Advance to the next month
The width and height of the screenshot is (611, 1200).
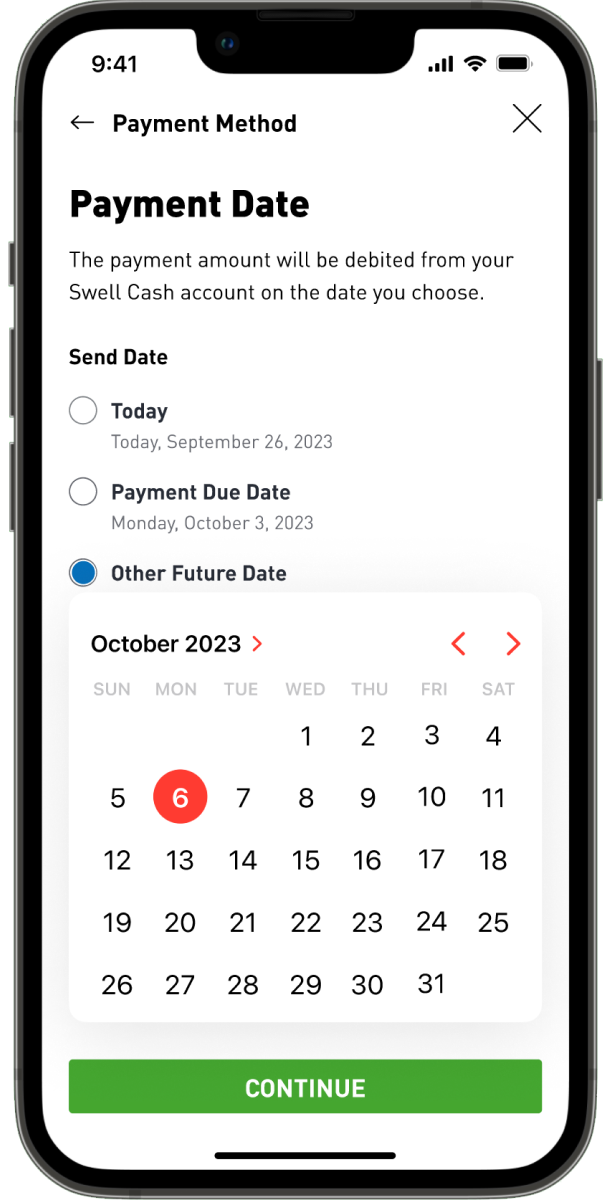pos(513,644)
